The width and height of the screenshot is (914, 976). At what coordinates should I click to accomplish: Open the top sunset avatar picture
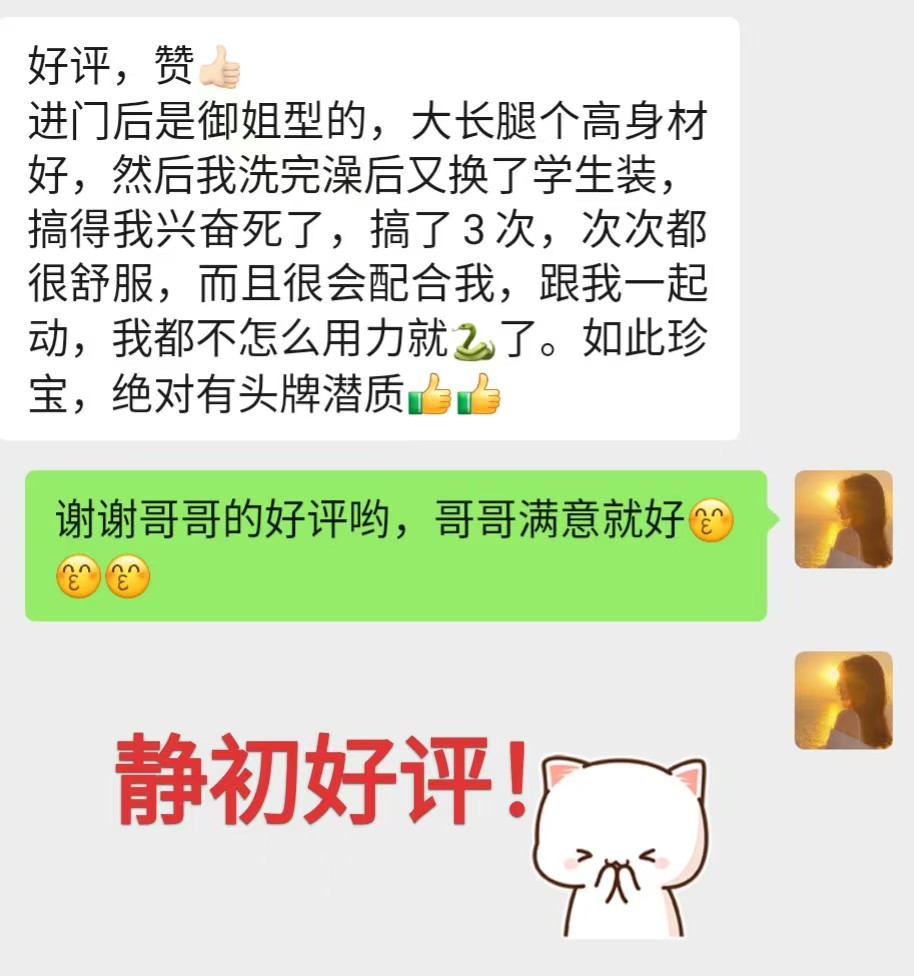[843, 520]
